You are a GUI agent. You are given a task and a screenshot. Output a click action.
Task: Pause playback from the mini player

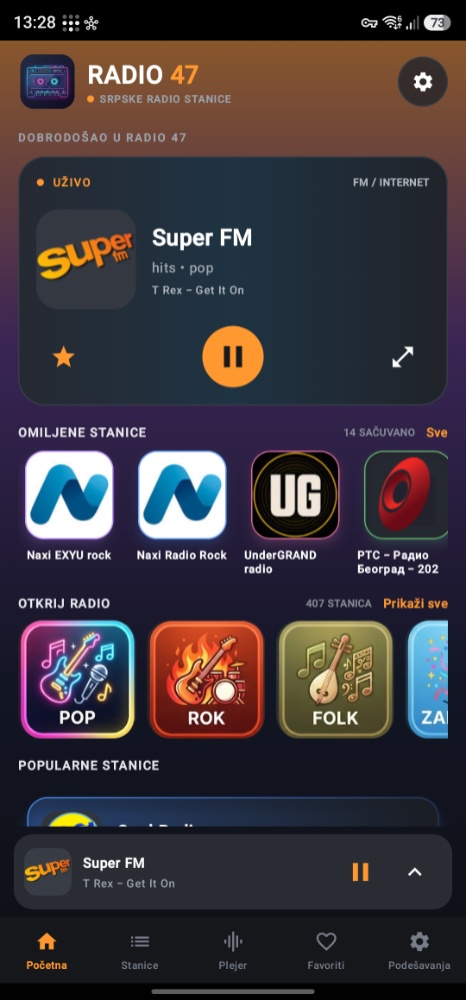pos(361,872)
